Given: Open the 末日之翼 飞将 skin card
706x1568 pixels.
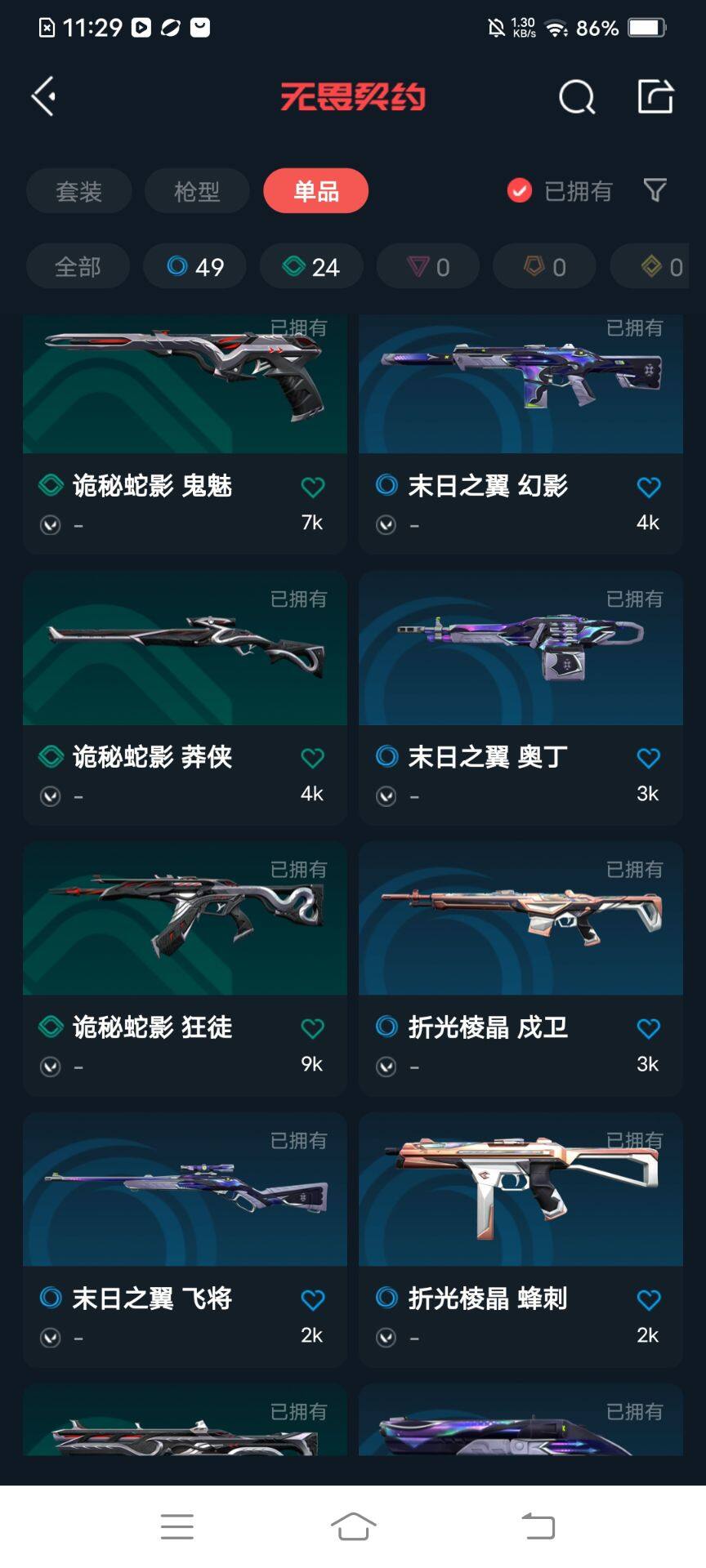Looking at the screenshot, I should pos(185,1240).
